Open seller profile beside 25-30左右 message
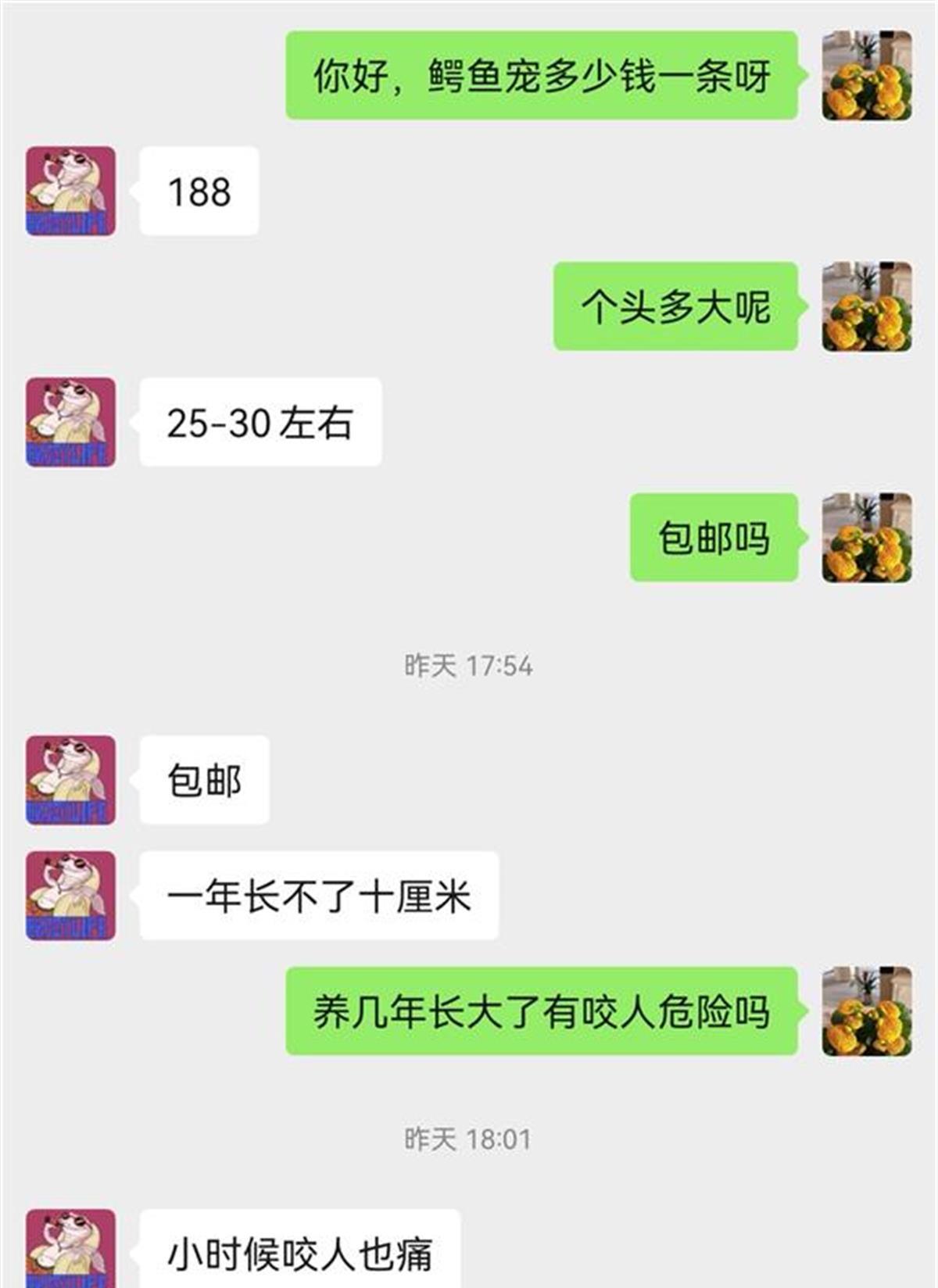This screenshot has width=938, height=1288. tap(70, 422)
